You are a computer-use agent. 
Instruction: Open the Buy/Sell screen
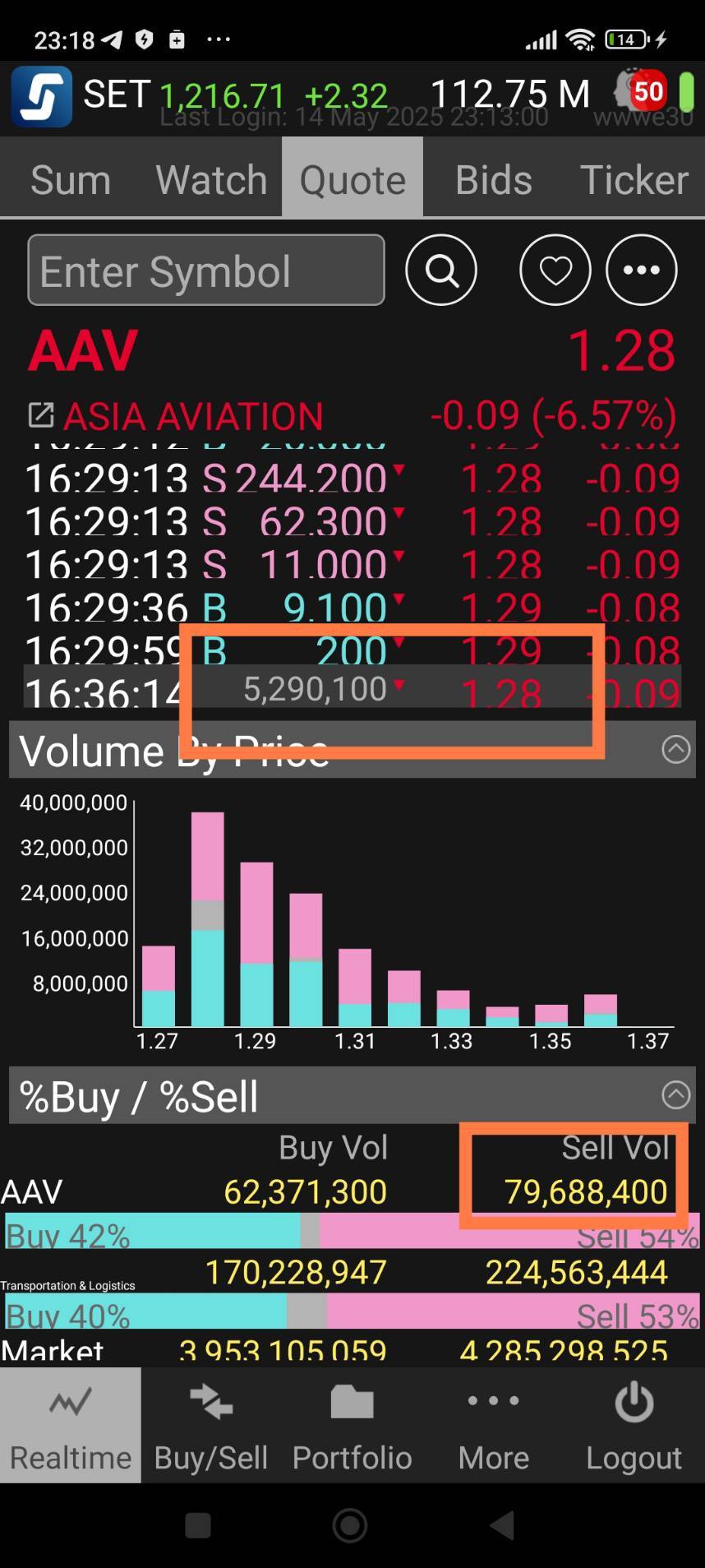coord(211,1426)
